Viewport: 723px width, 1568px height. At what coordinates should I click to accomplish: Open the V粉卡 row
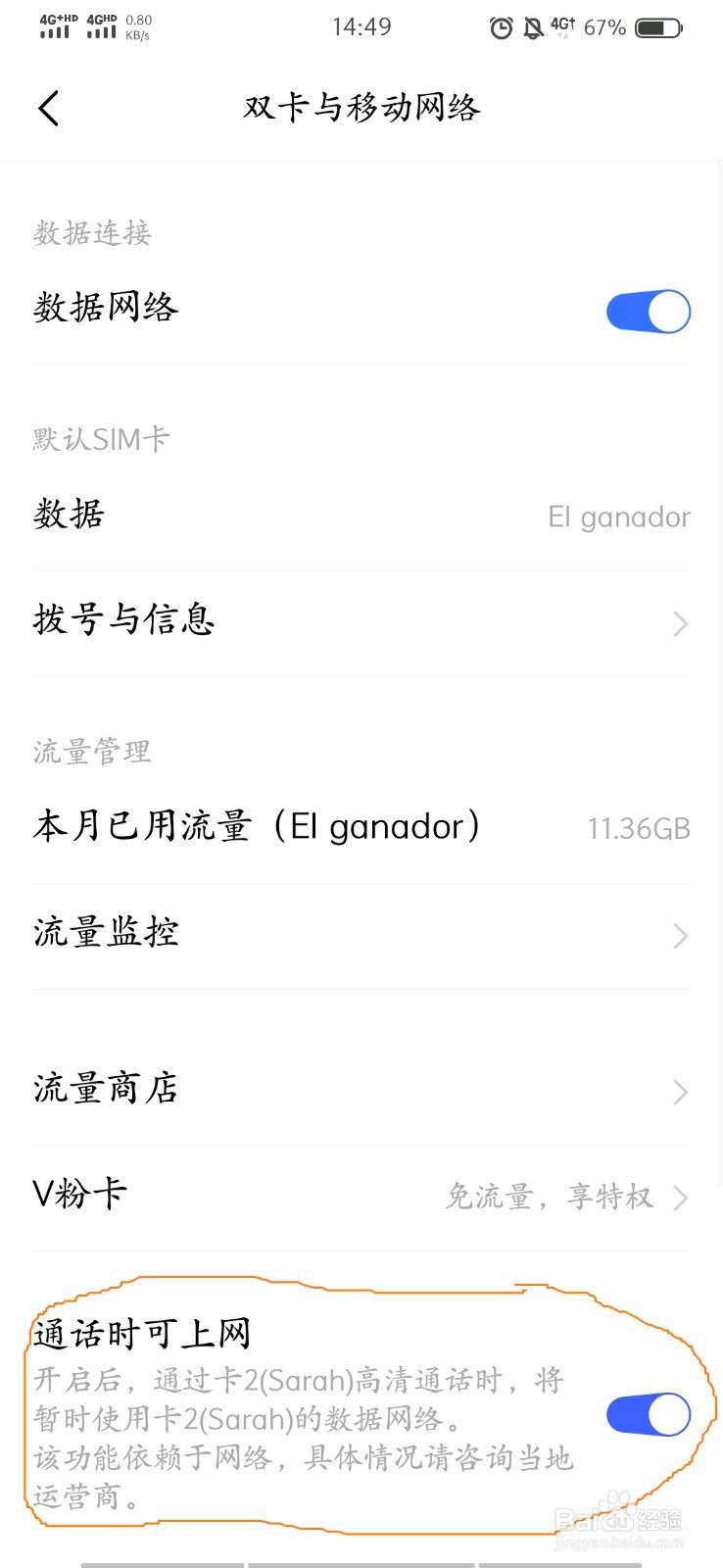pos(361,1196)
